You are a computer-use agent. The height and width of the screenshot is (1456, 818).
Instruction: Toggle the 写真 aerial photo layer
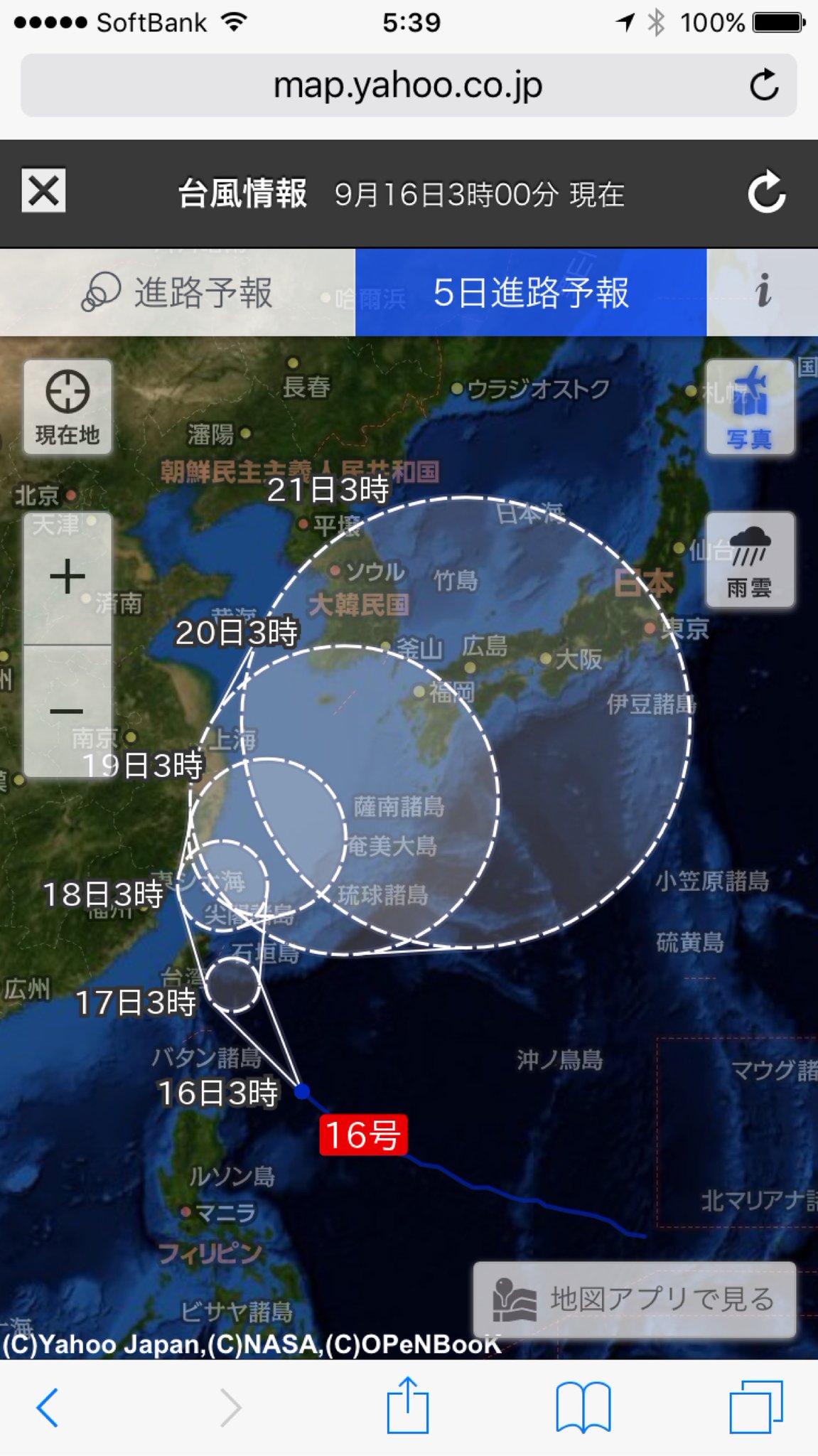(750, 407)
